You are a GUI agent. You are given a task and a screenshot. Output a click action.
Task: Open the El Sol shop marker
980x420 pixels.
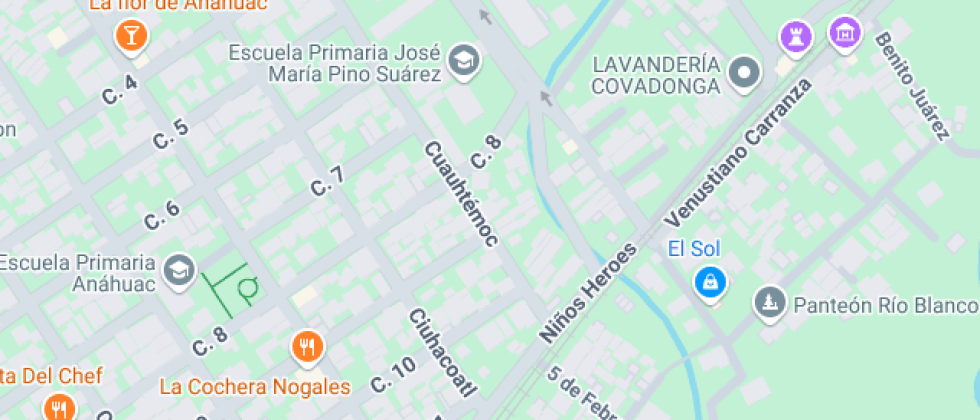[709, 282]
